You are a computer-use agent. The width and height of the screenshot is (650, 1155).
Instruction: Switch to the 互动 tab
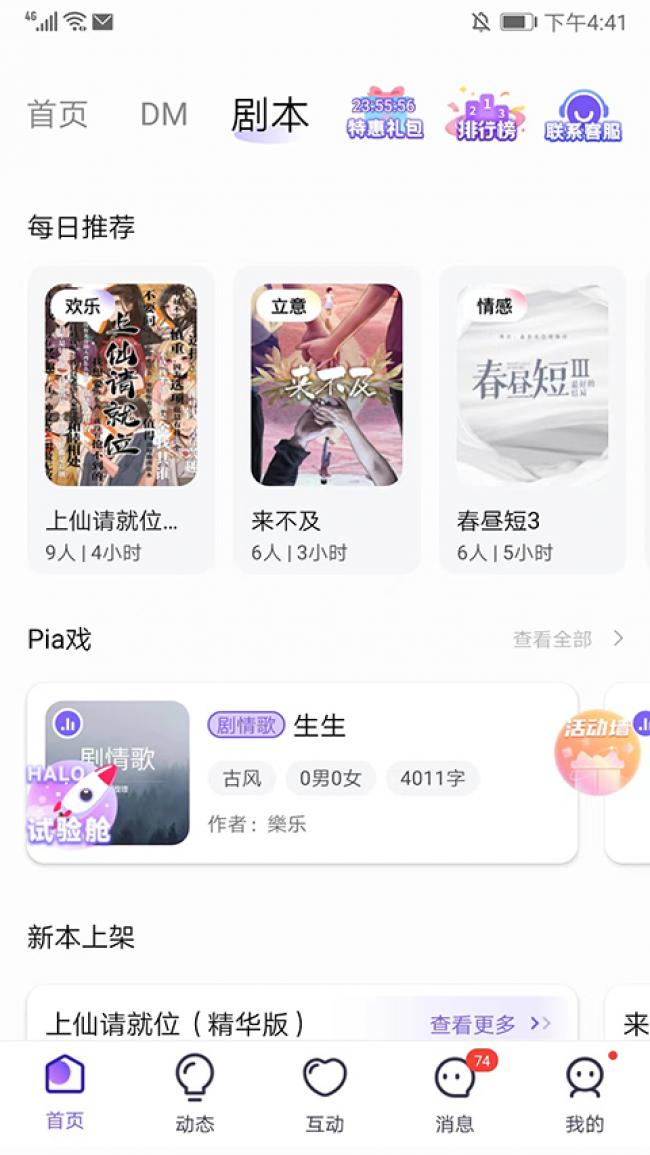(324, 1094)
